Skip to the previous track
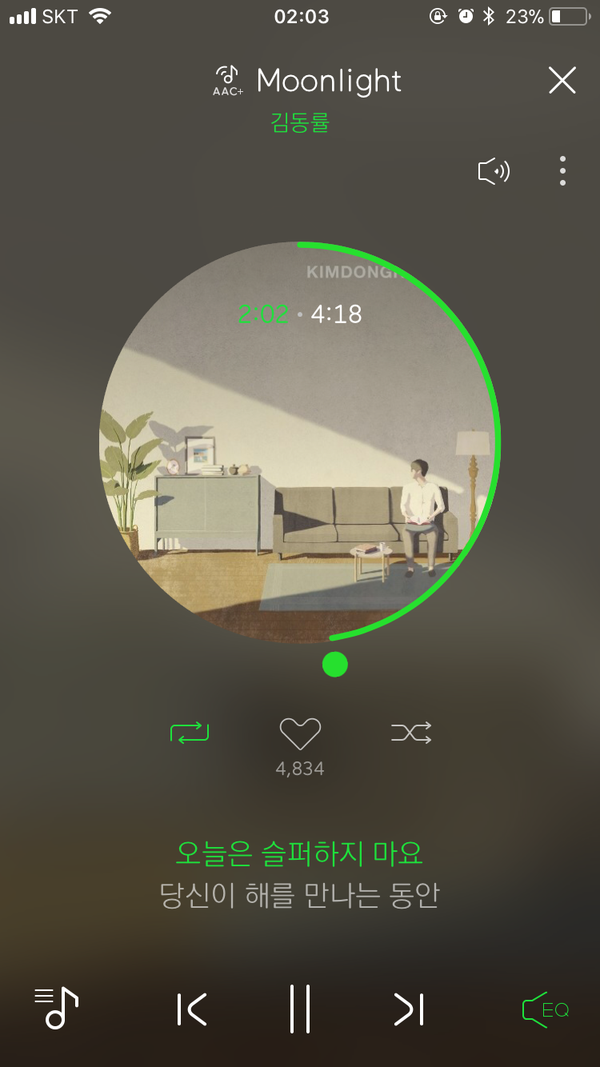This screenshot has width=600, height=1067. (x=192, y=1009)
